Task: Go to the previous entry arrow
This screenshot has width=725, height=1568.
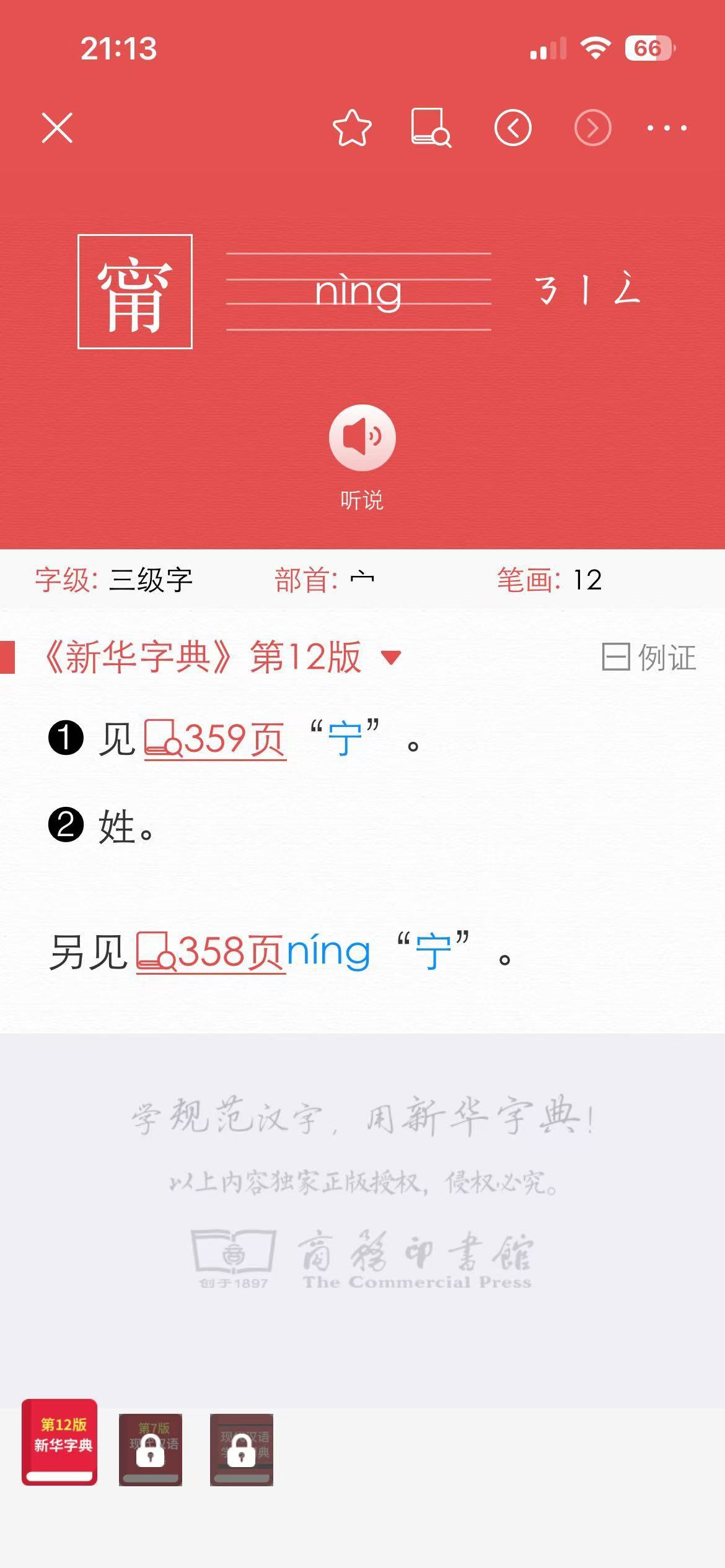Action: (512, 128)
